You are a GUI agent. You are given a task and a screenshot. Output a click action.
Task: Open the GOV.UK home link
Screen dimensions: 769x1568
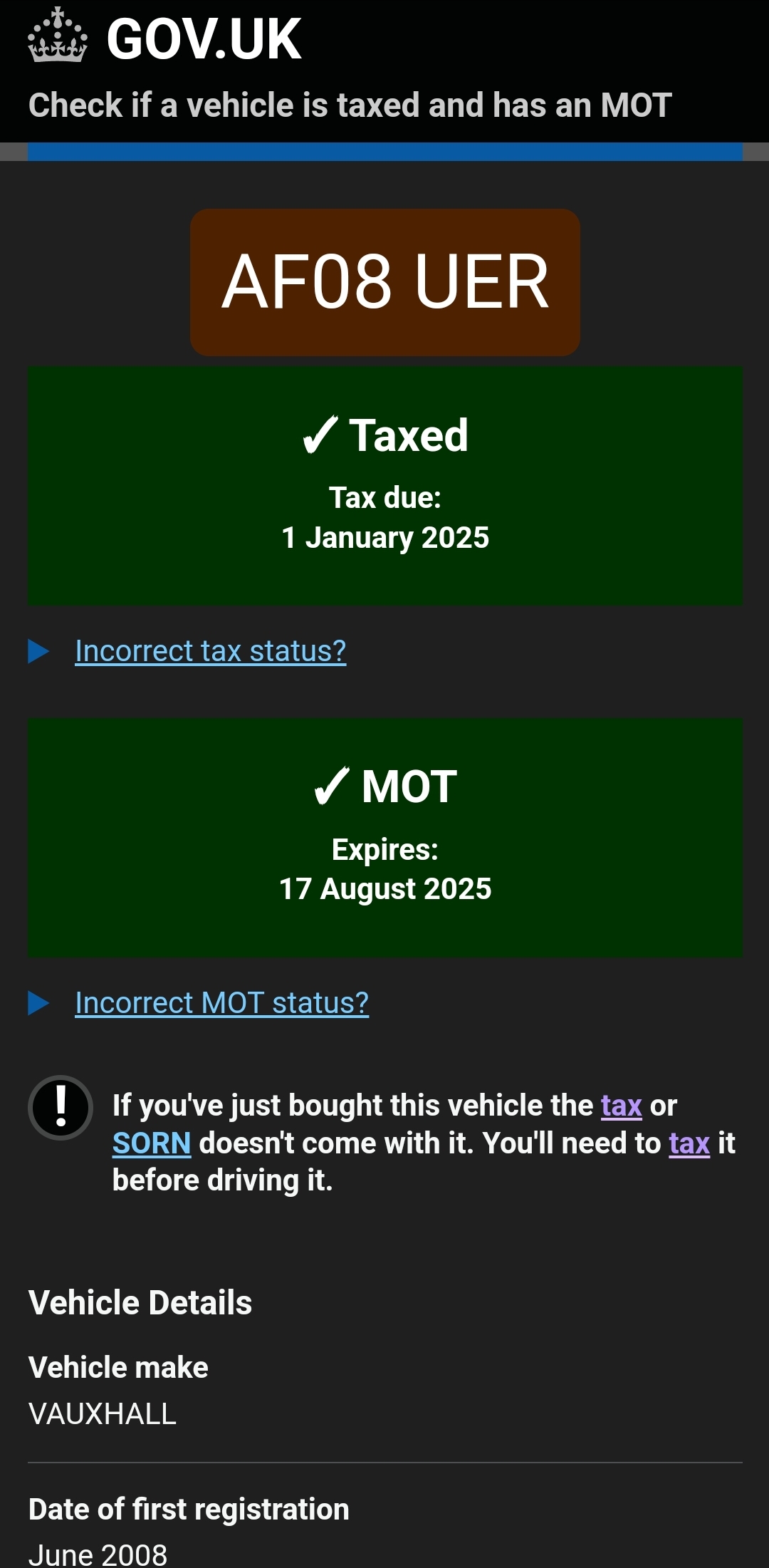tap(165, 38)
